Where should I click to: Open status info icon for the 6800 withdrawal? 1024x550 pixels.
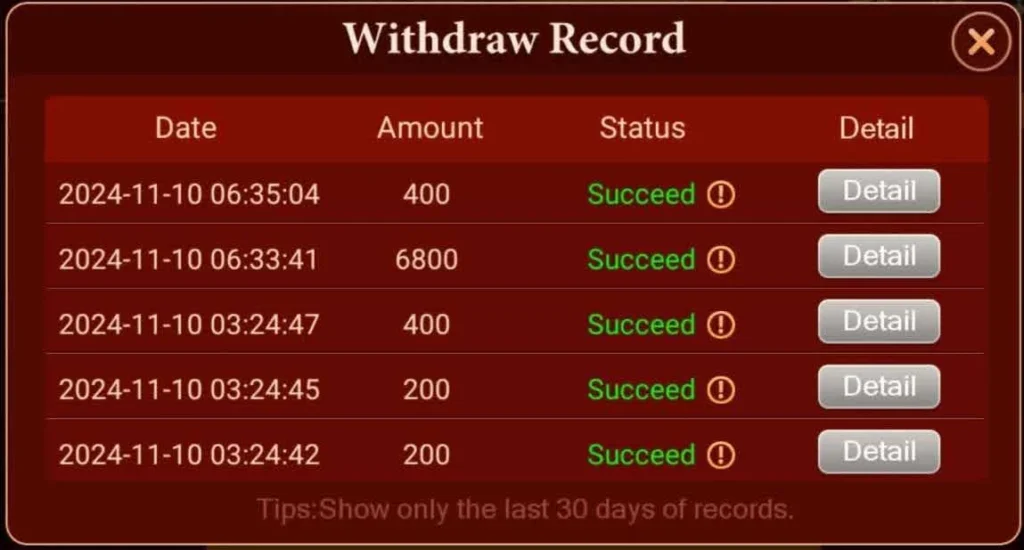pos(720,260)
